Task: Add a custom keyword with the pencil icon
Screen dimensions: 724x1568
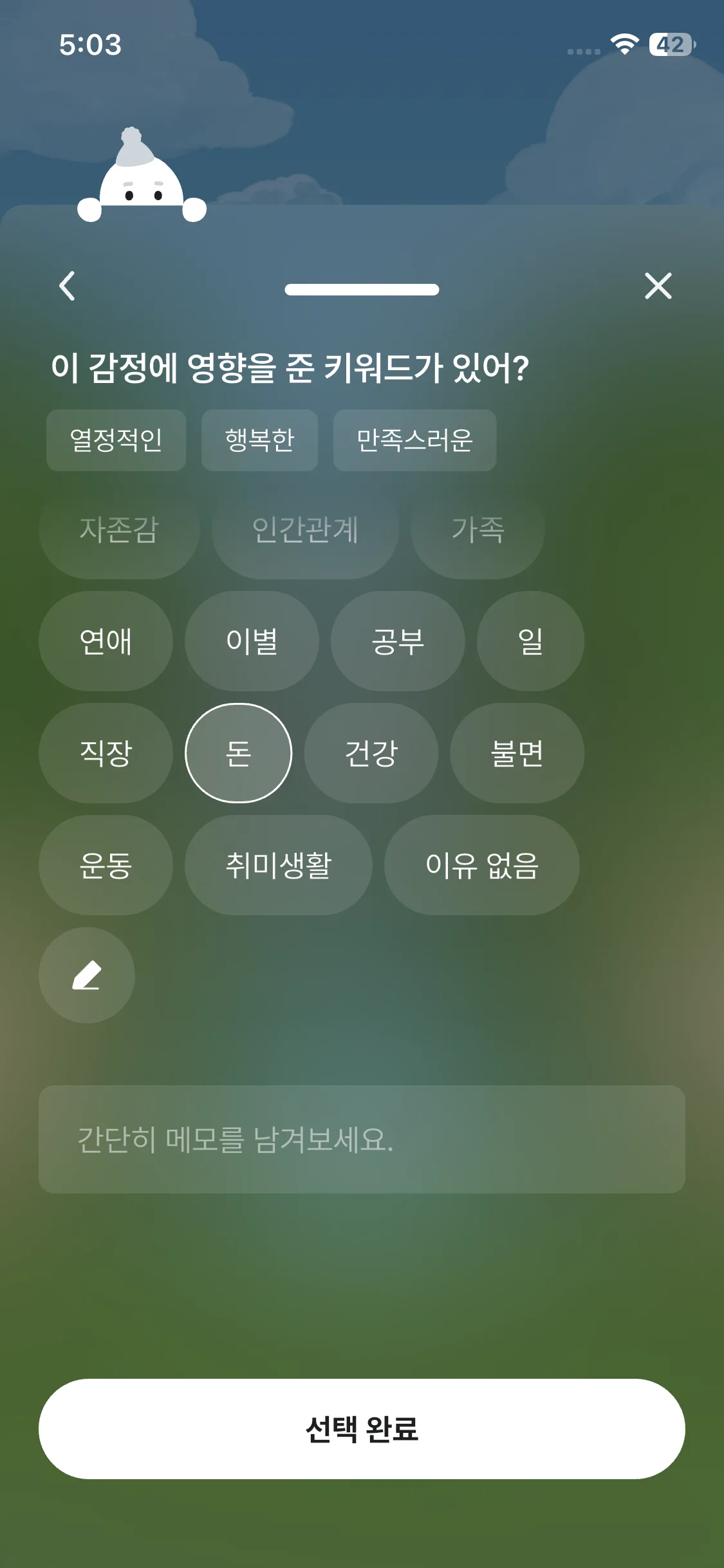Action: pos(87,975)
